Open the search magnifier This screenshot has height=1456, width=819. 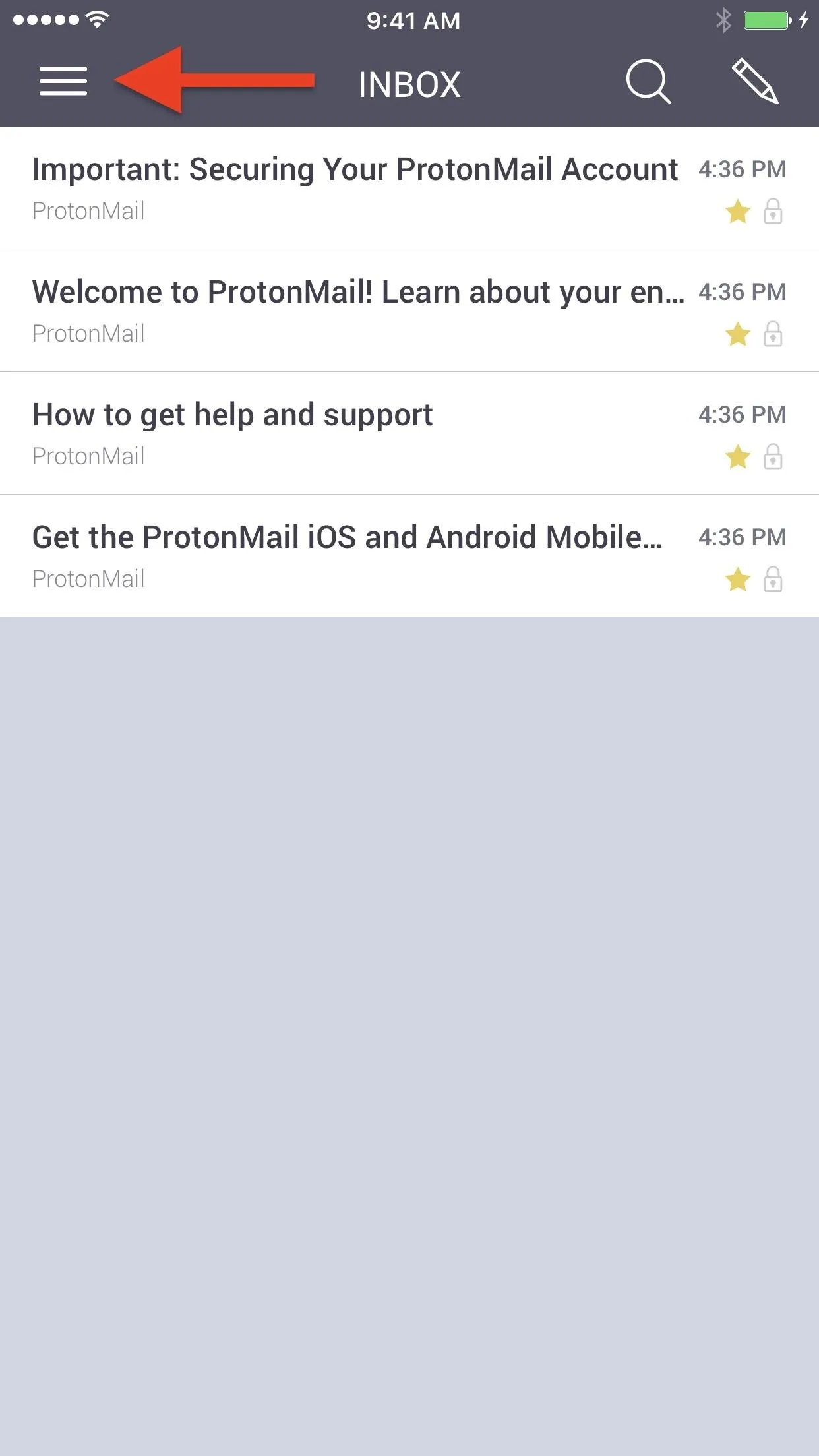click(x=648, y=82)
